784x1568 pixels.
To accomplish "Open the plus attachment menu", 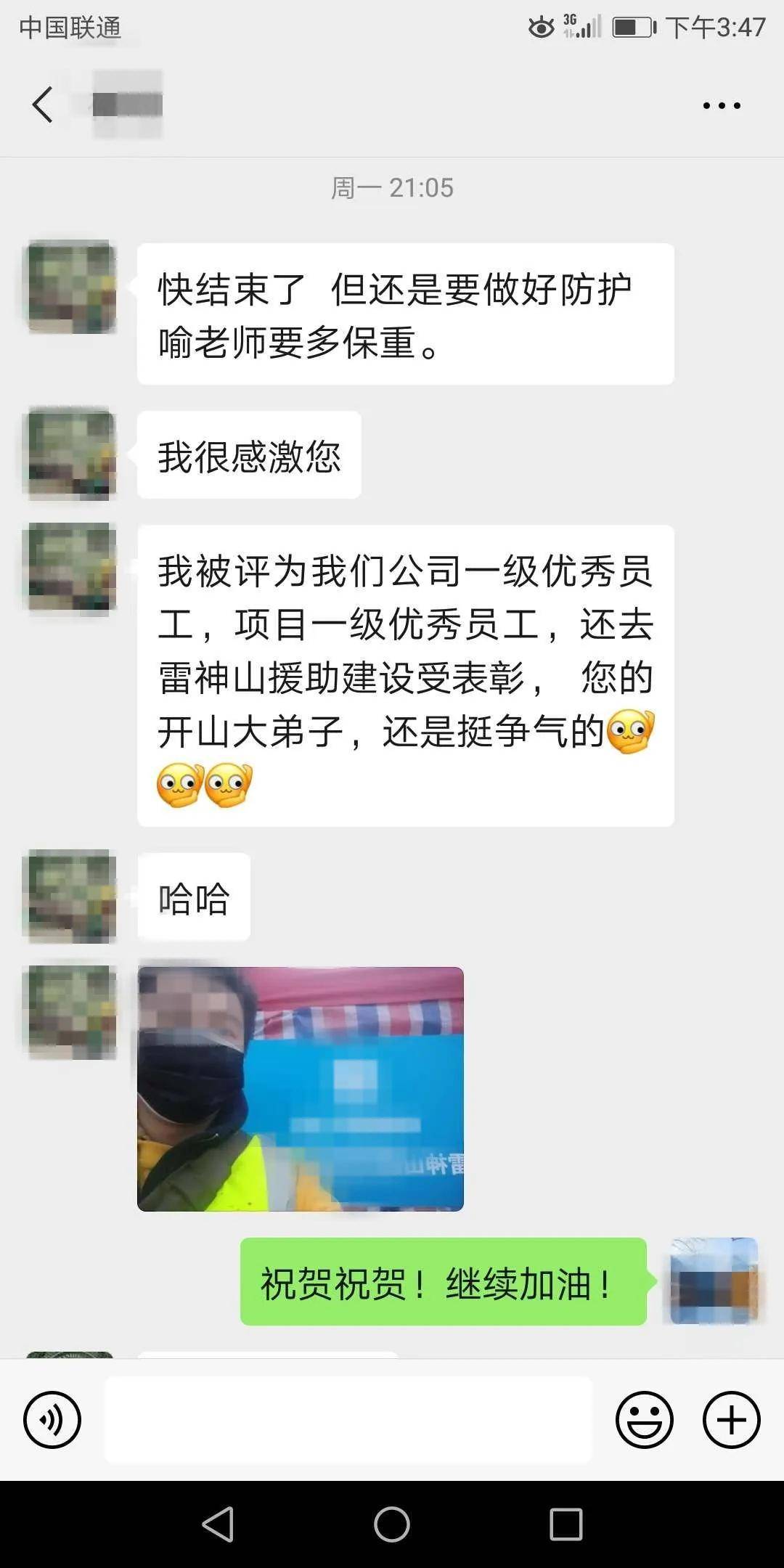I will pos(731,1420).
